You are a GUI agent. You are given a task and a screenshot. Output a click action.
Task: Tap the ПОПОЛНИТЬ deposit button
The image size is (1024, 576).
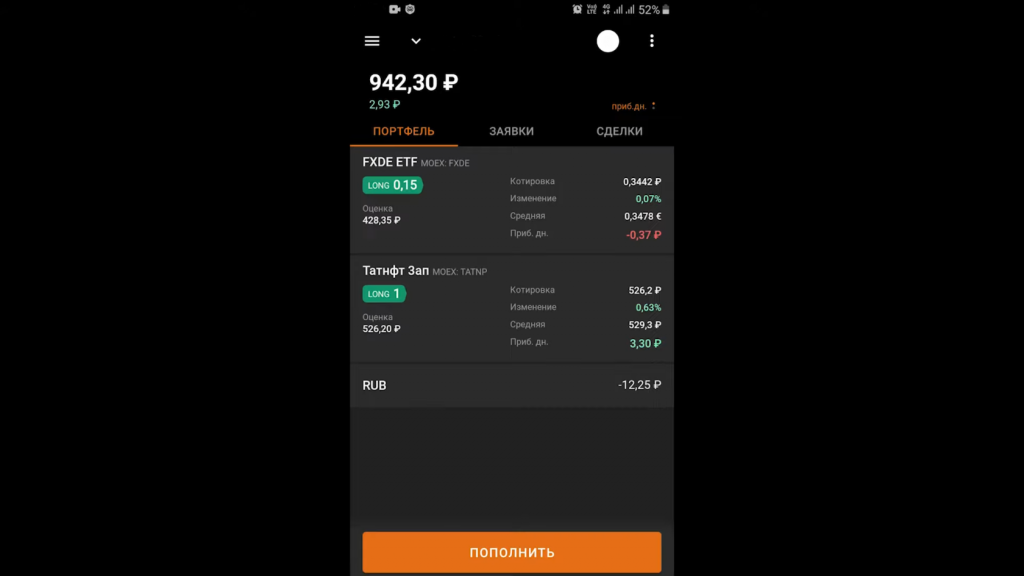click(x=511, y=552)
